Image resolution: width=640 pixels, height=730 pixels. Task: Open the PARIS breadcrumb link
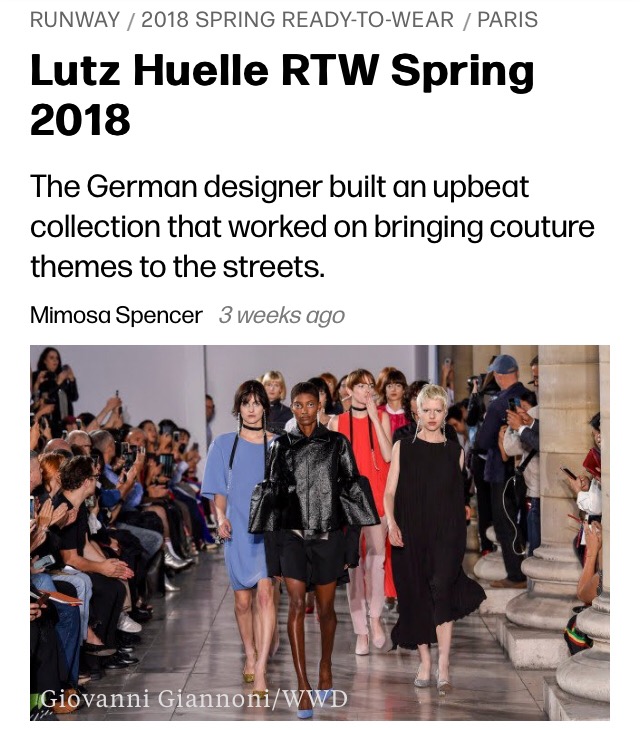(507, 19)
